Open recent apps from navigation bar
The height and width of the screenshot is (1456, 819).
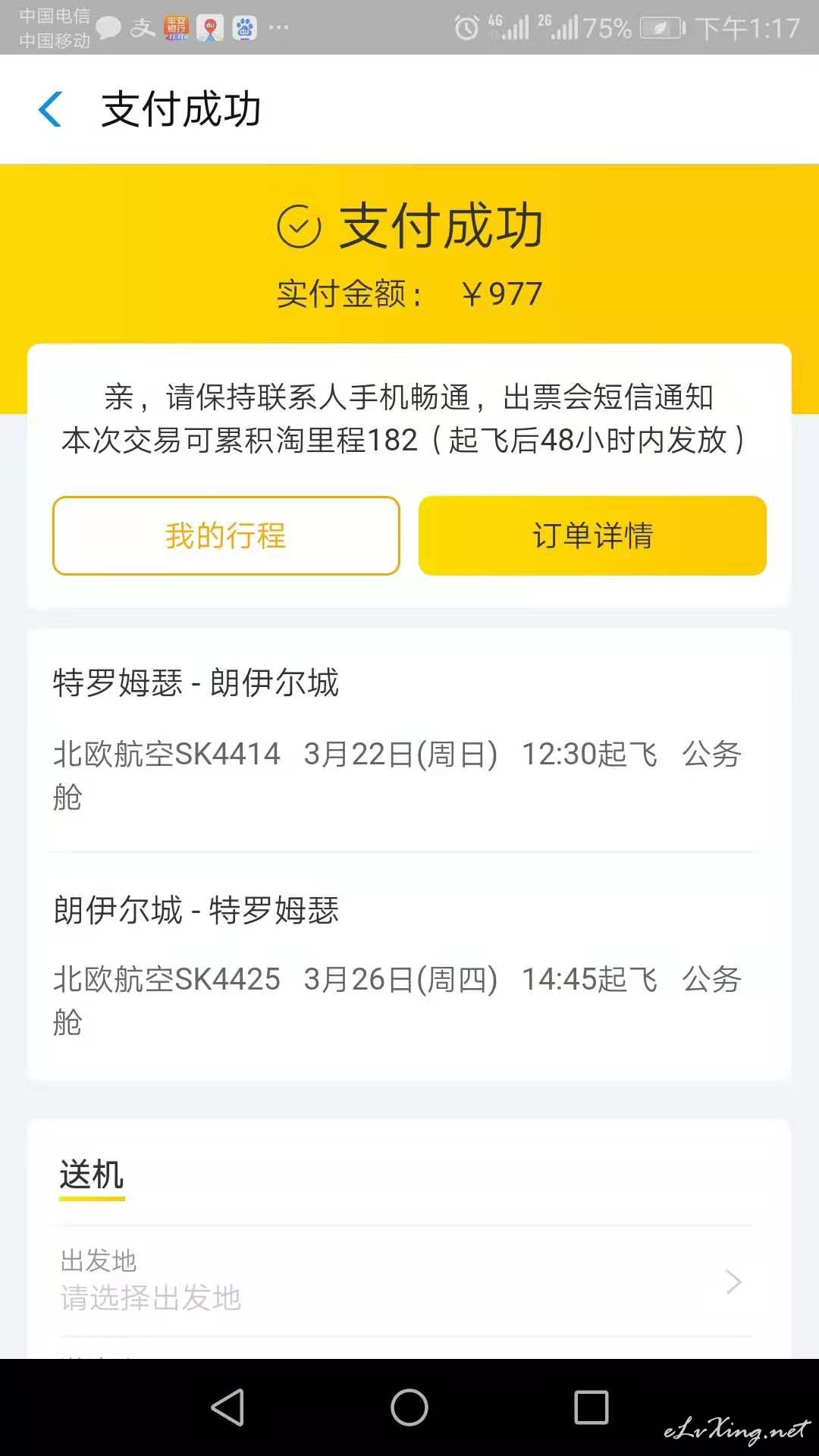(x=591, y=1407)
